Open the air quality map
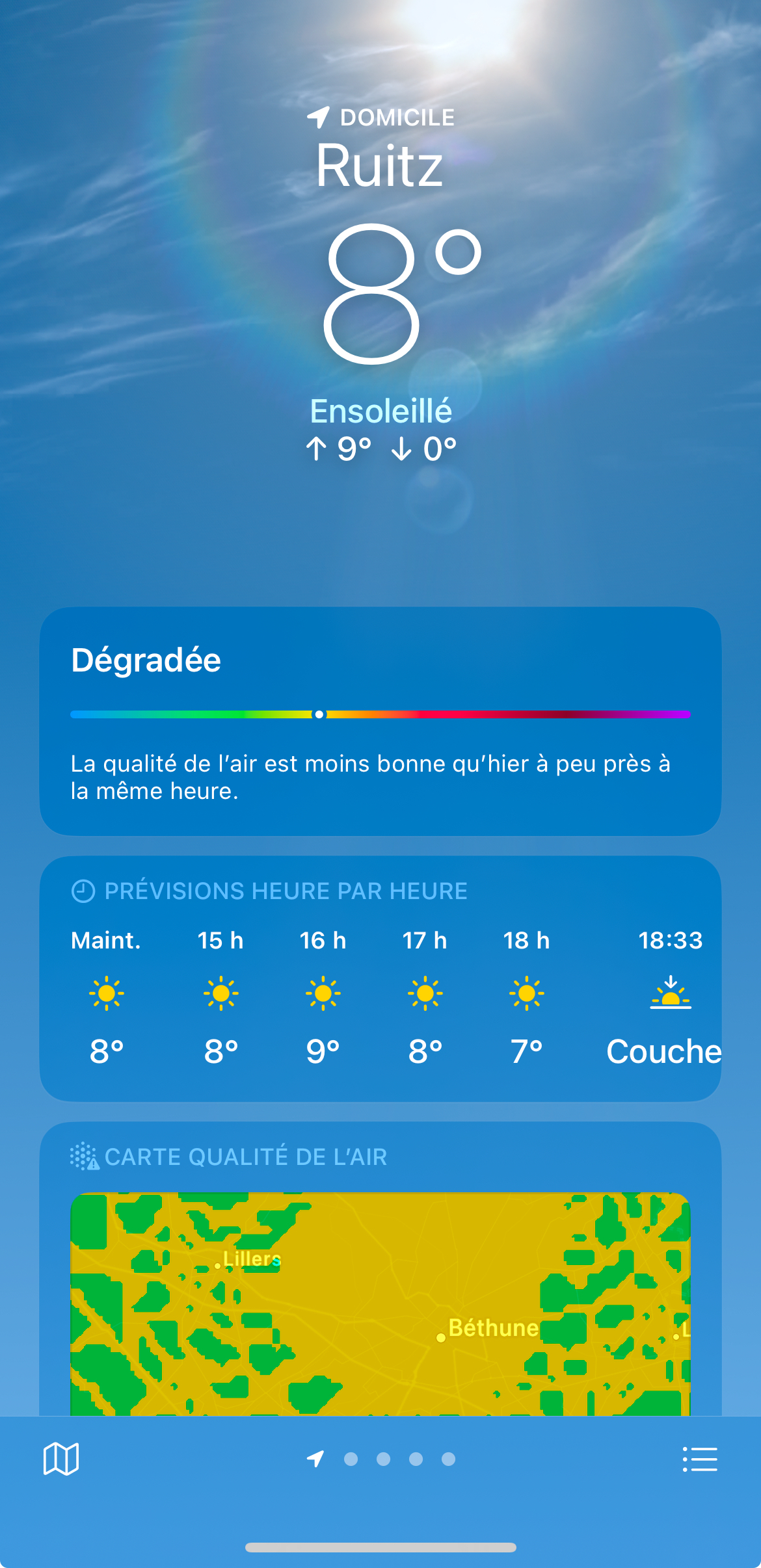 pyautogui.click(x=380, y=1303)
